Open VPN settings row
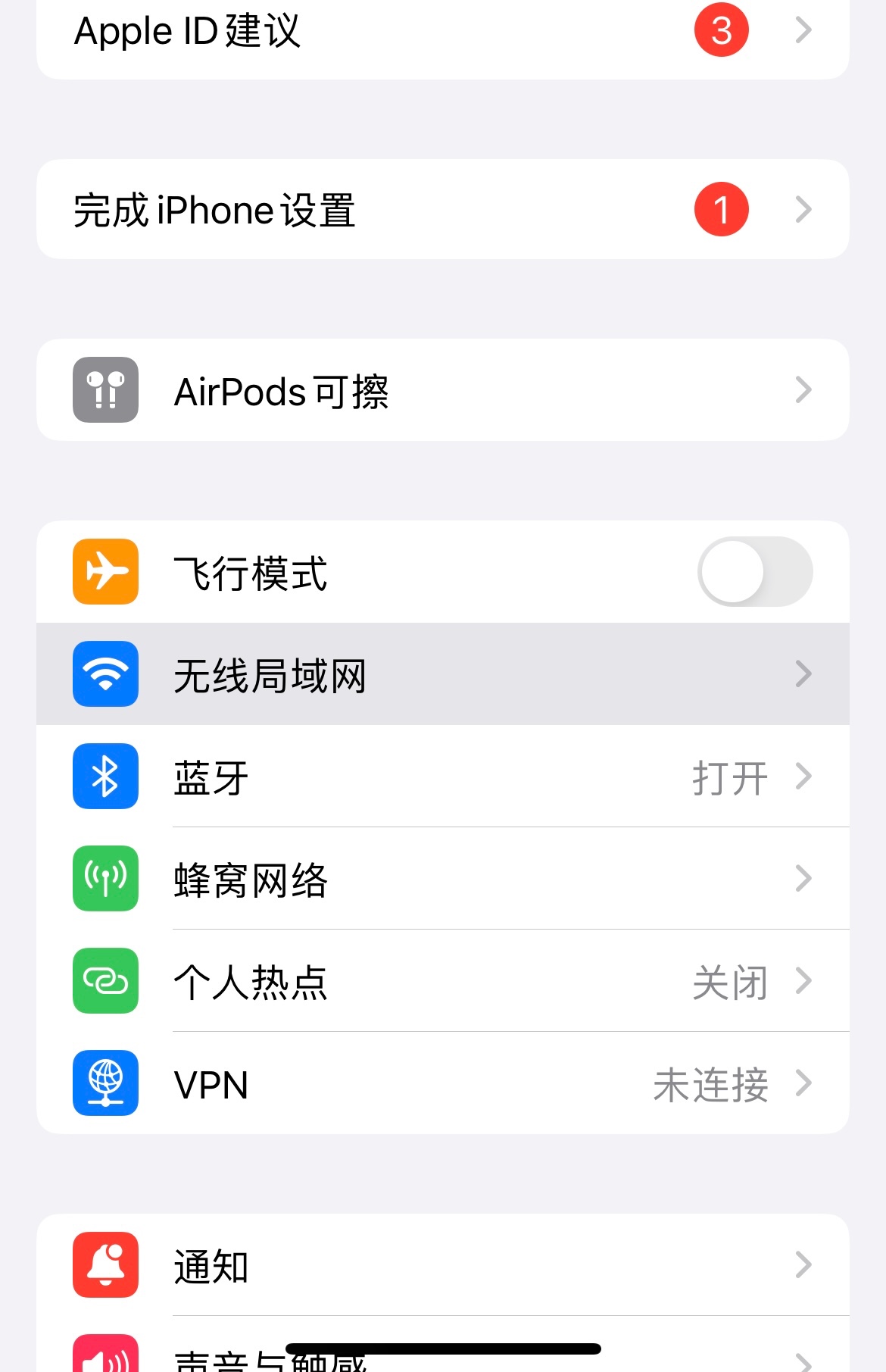 tap(442, 1083)
